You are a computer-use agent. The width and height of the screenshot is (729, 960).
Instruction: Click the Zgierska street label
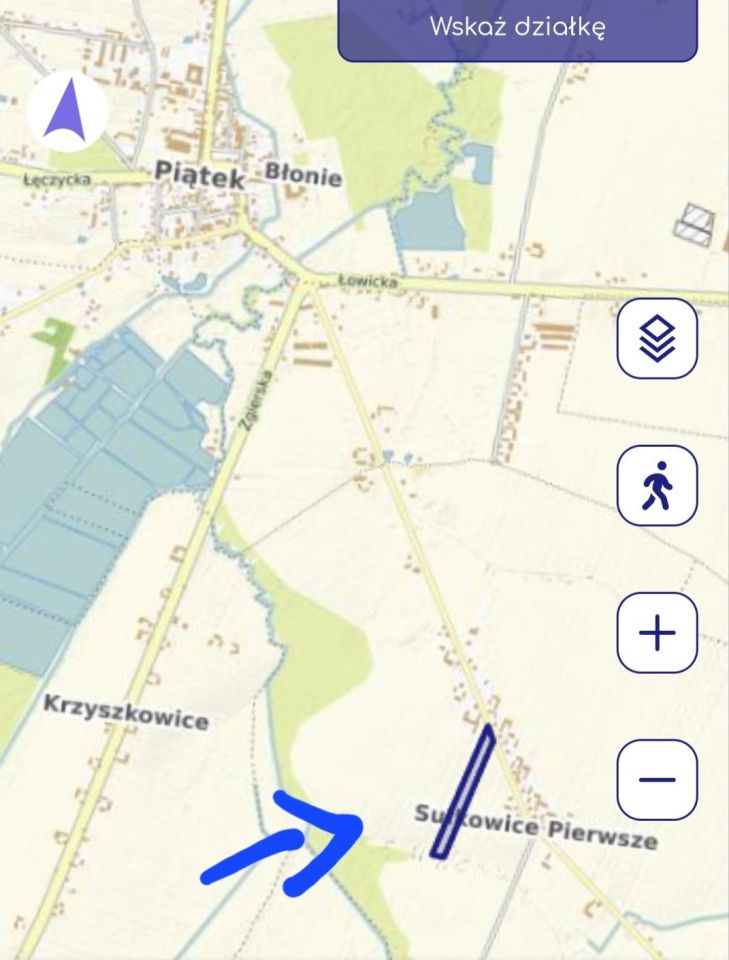click(255, 398)
